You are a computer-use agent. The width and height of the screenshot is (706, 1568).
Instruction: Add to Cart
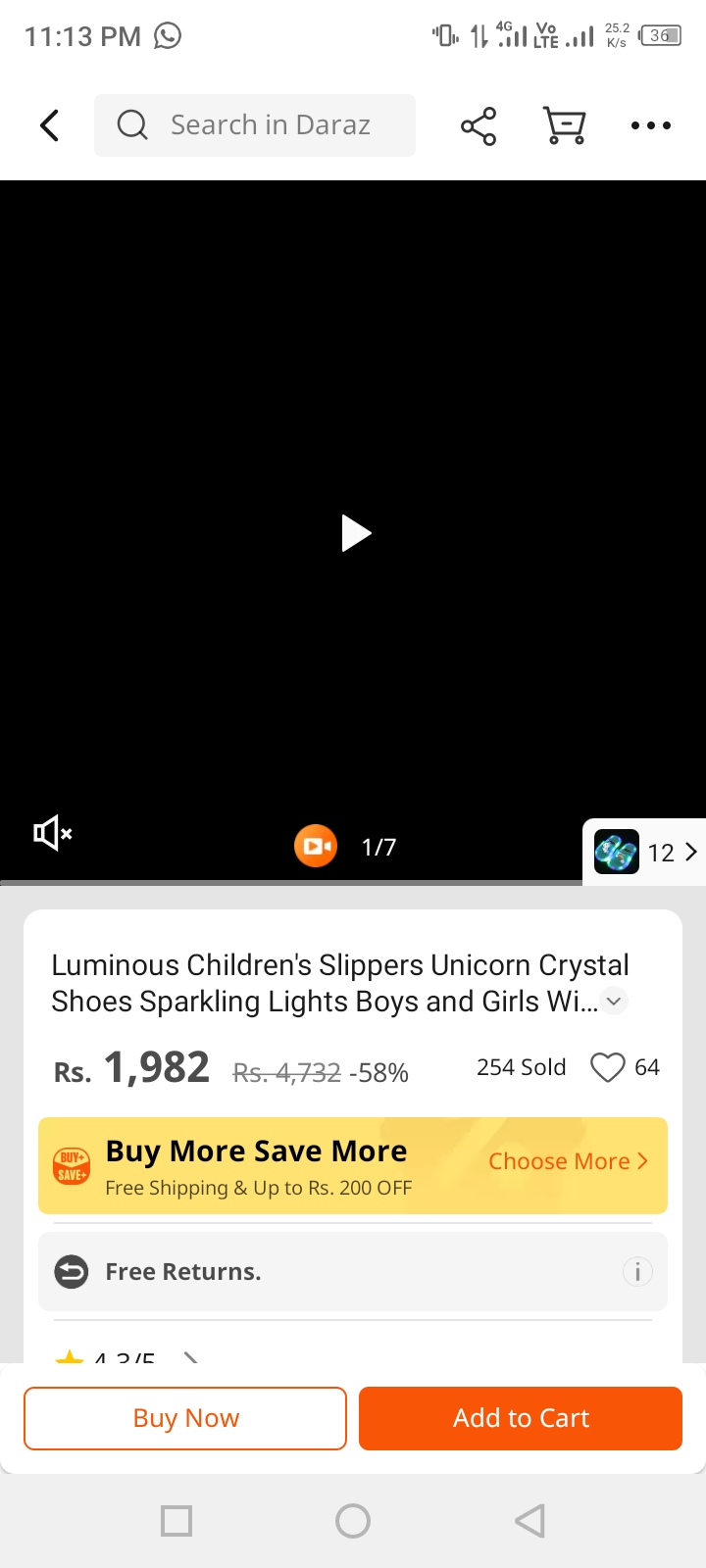(521, 1418)
